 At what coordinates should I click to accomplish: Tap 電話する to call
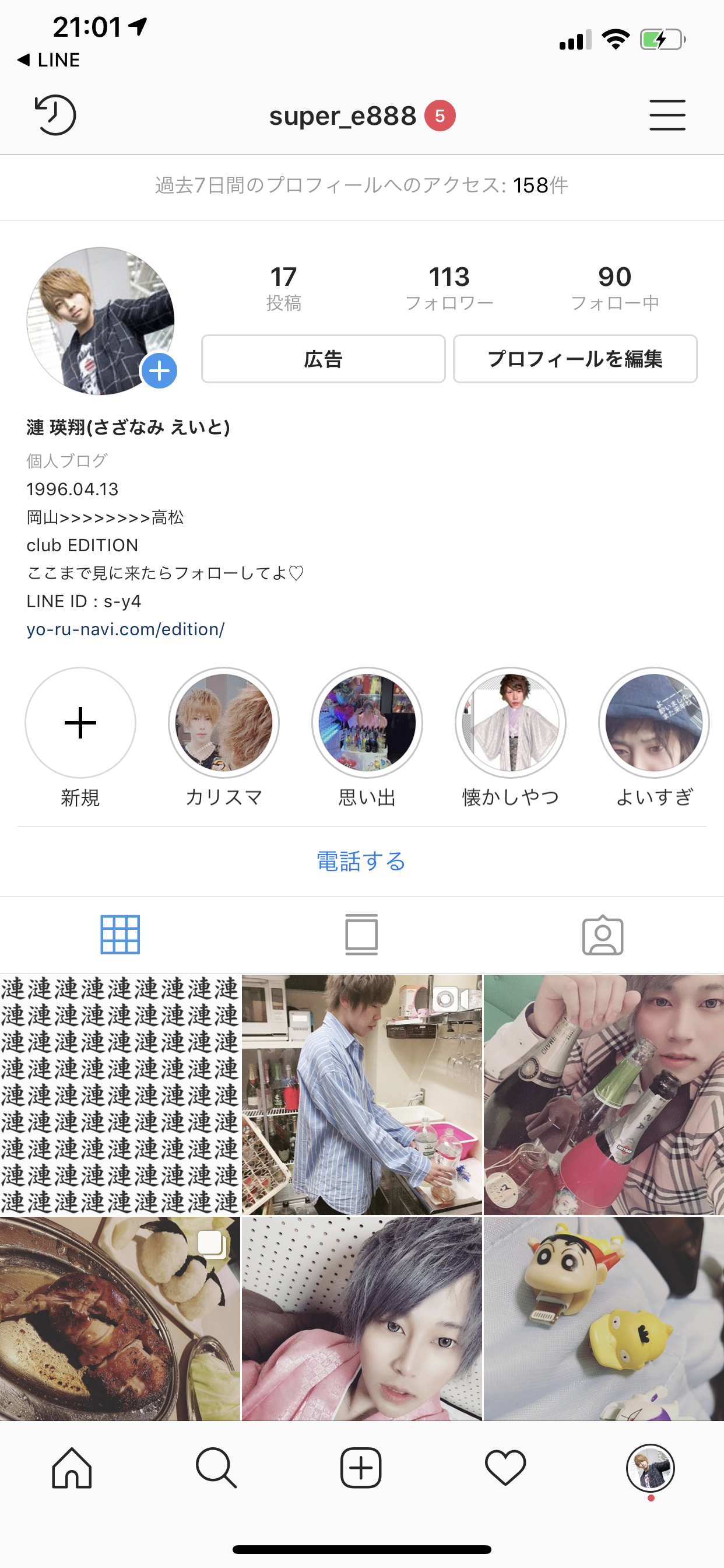(x=361, y=862)
